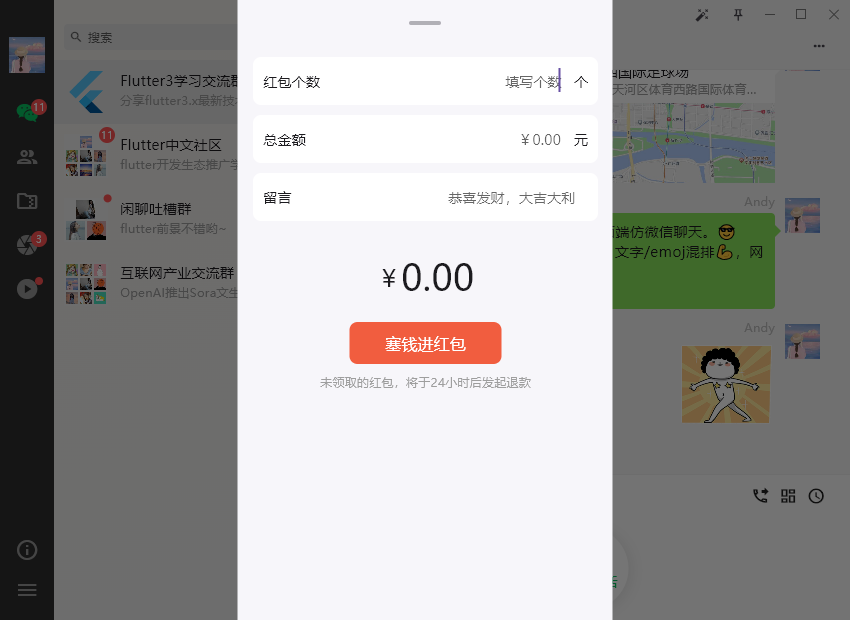Pin the window on top
Screen dimensions: 850x620
[x=738, y=15]
